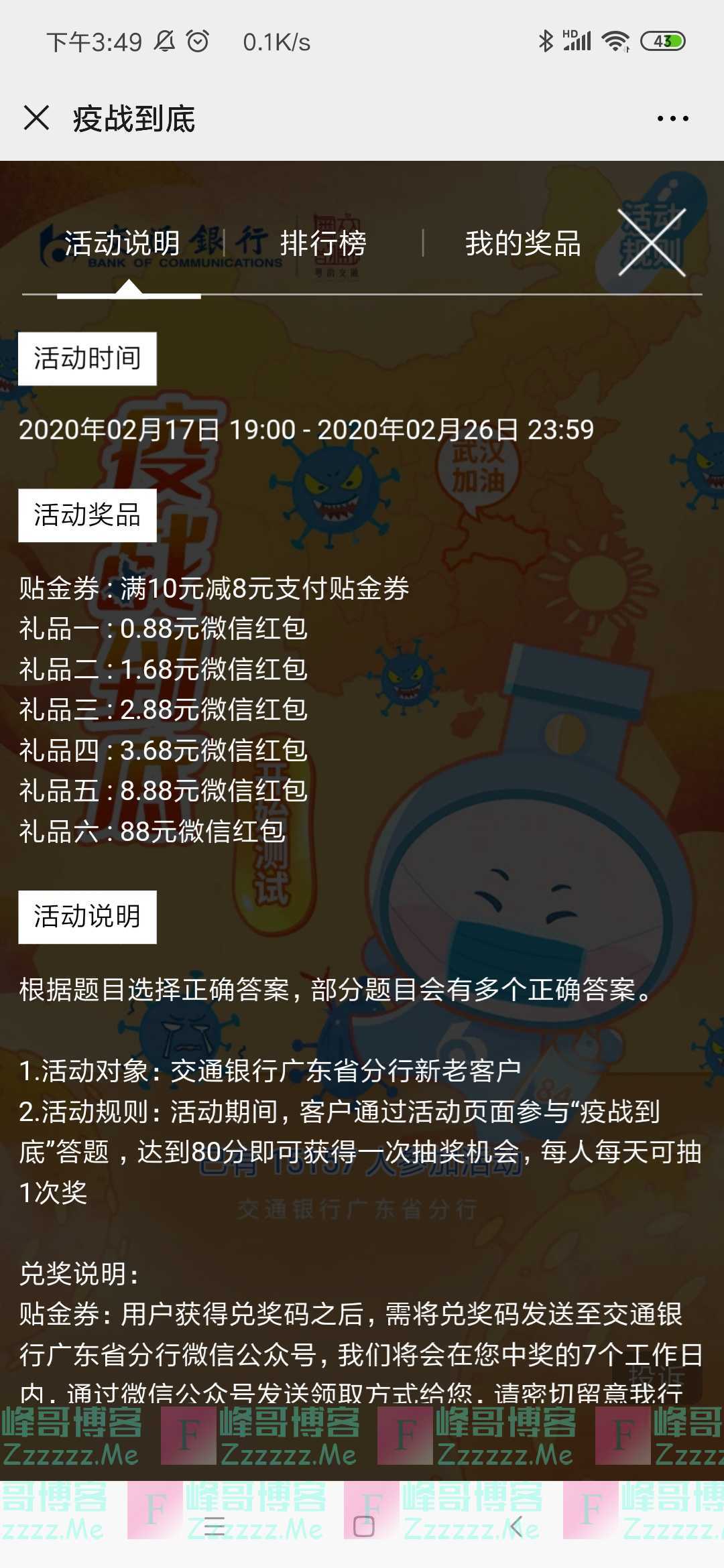Switch to the 排行榜 tab
Image resolution: width=724 pixels, height=1568 pixels.
(323, 243)
